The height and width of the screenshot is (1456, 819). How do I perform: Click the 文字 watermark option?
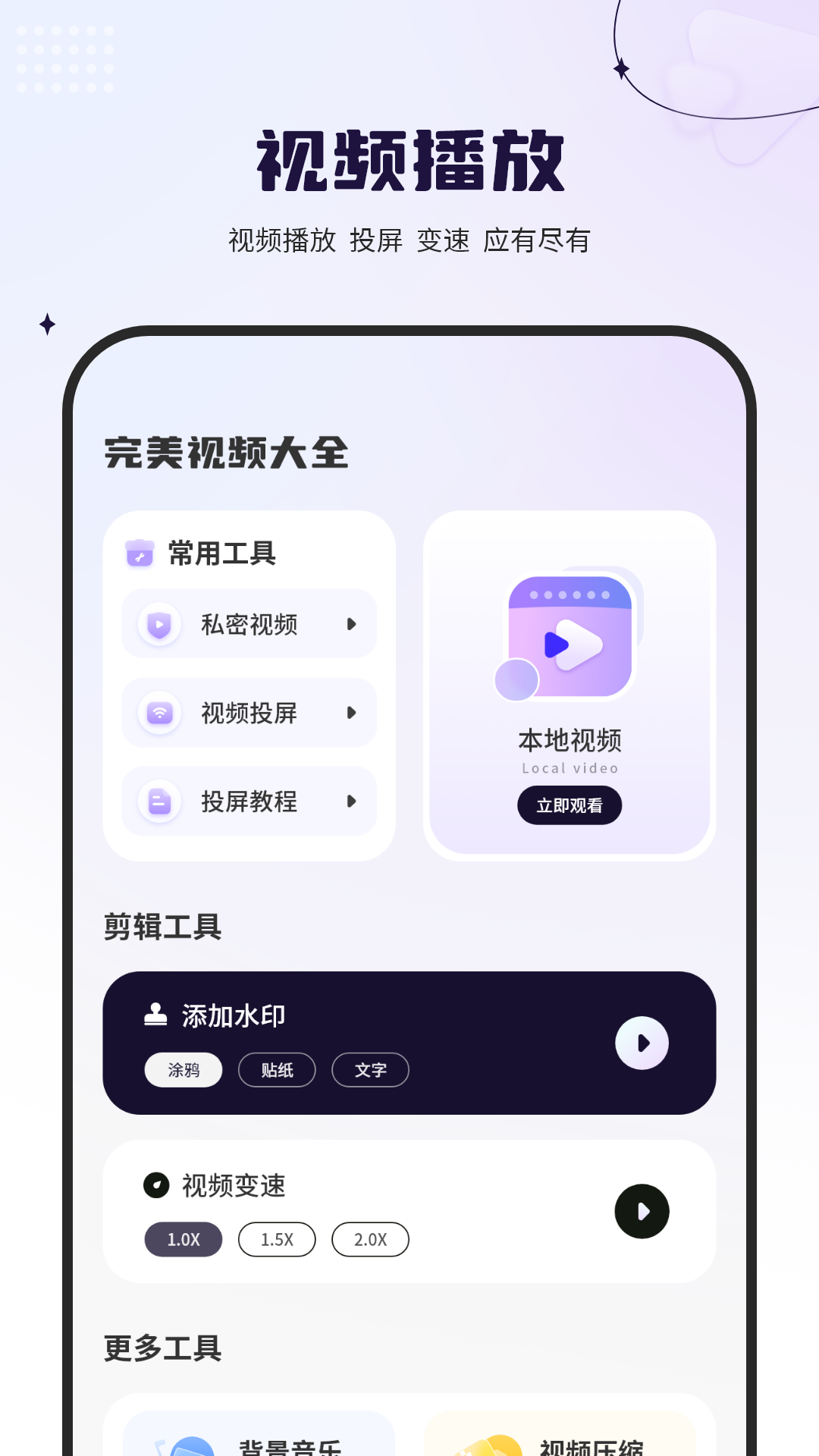pos(370,1070)
